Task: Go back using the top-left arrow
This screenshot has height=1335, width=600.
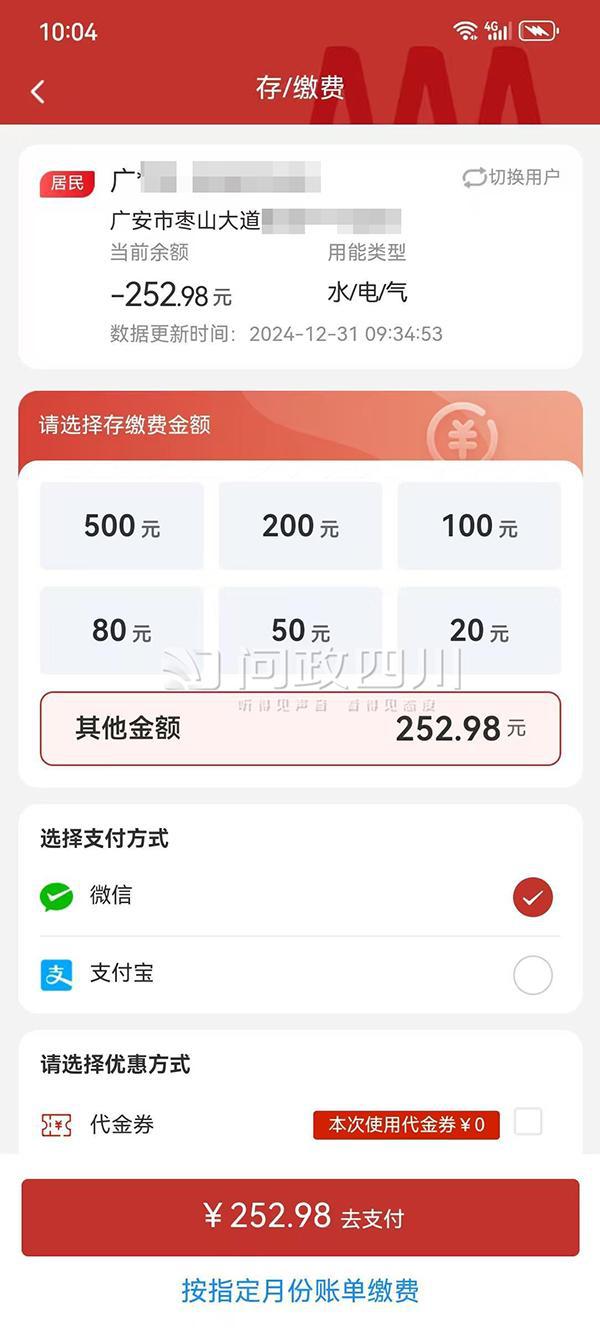Action: click(37, 91)
